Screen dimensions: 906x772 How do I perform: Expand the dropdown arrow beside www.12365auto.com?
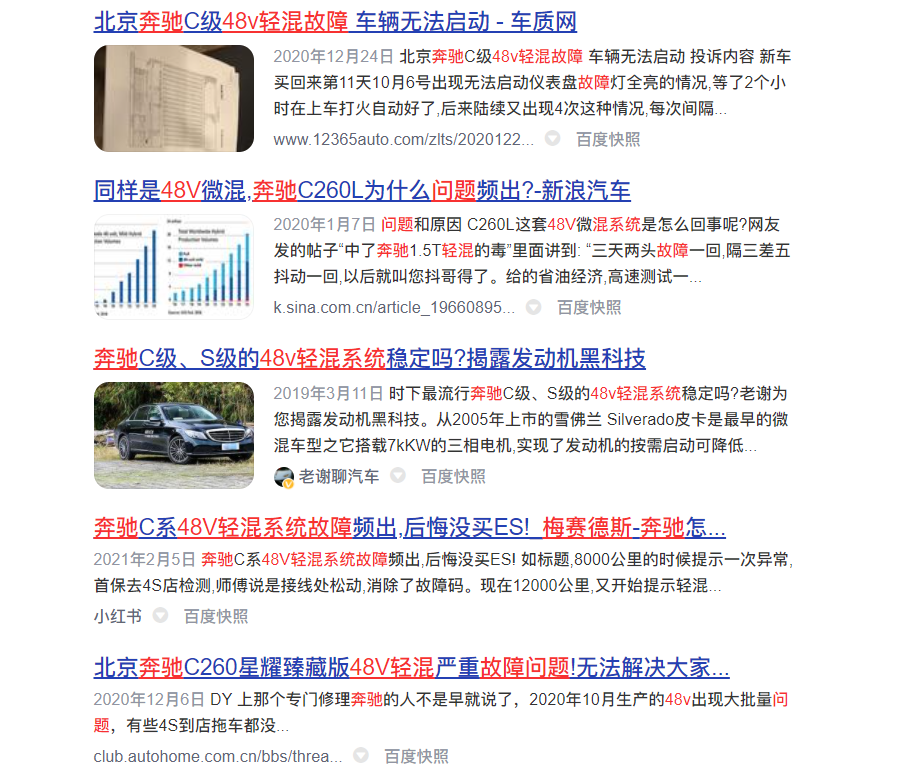click(552, 140)
